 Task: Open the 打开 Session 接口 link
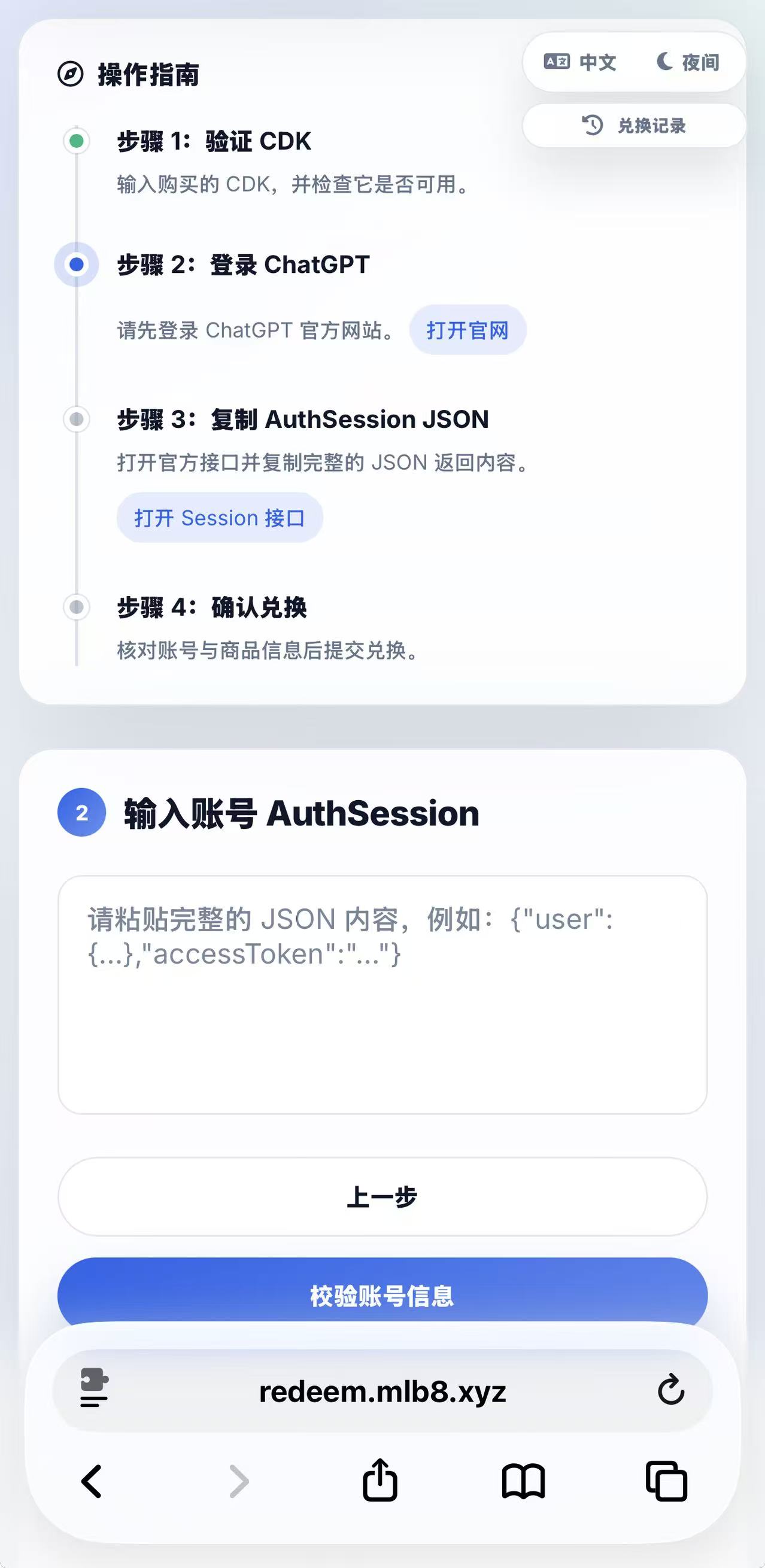tap(220, 518)
